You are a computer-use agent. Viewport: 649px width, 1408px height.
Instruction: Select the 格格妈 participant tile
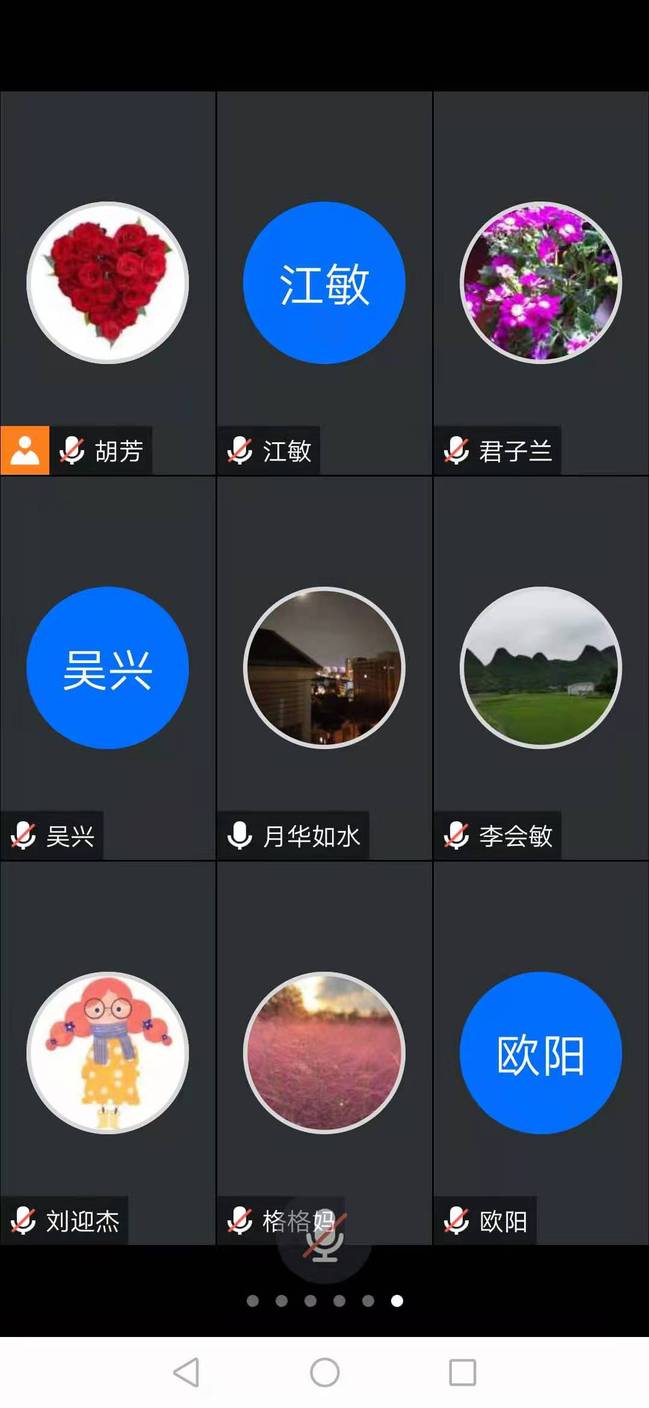point(324,1052)
